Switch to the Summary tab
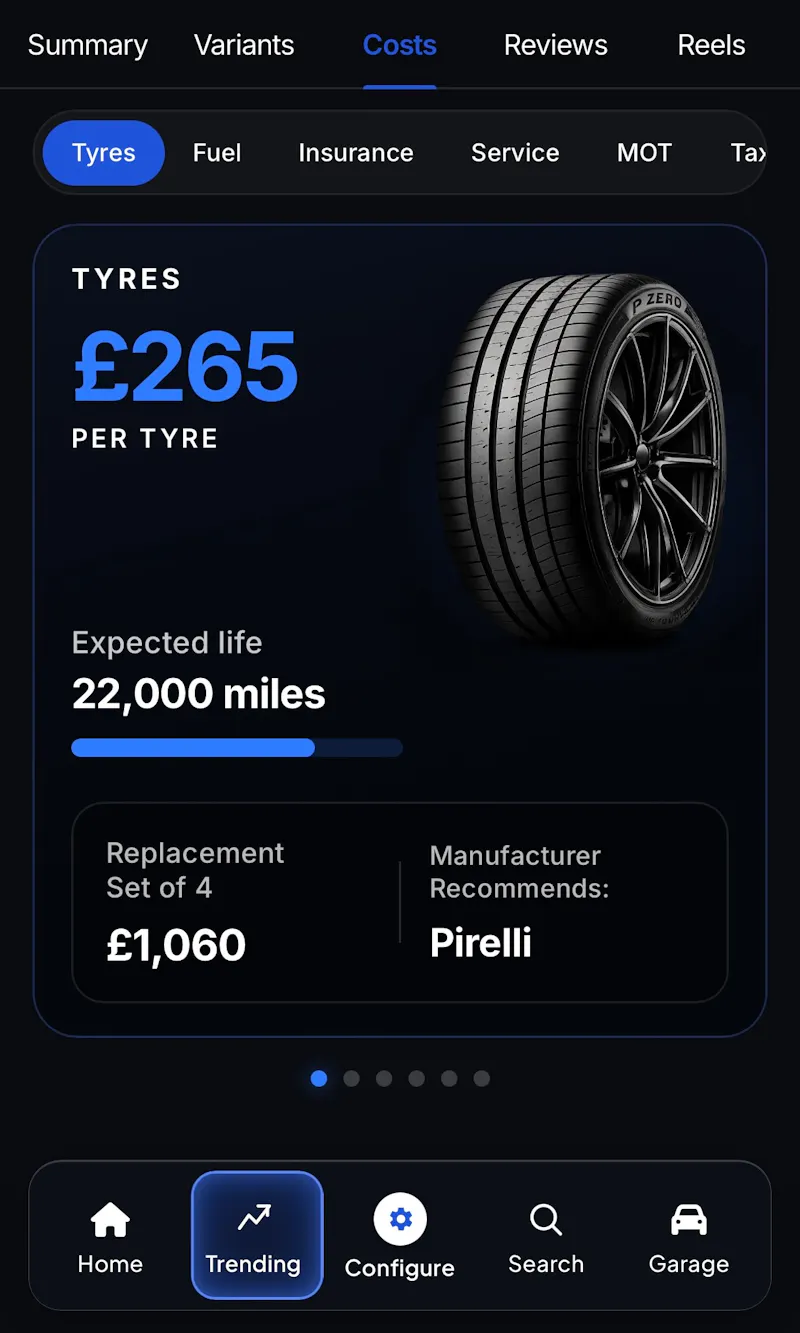This screenshot has width=800, height=1333. [88, 45]
